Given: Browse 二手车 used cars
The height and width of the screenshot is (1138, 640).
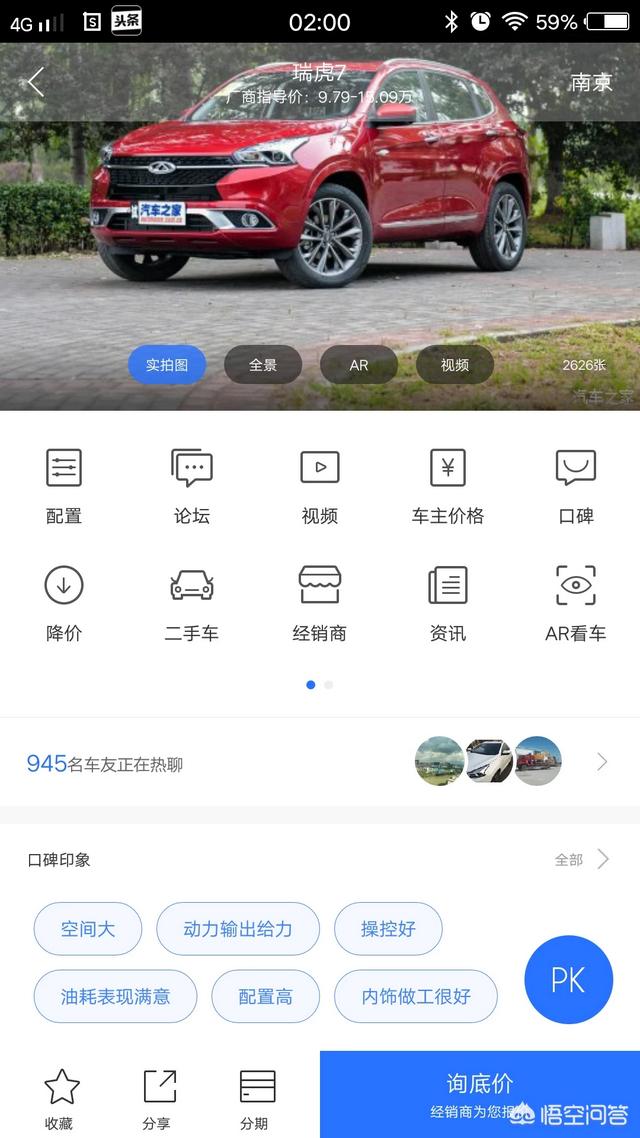Looking at the screenshot, I should click(x=192, y=603).
